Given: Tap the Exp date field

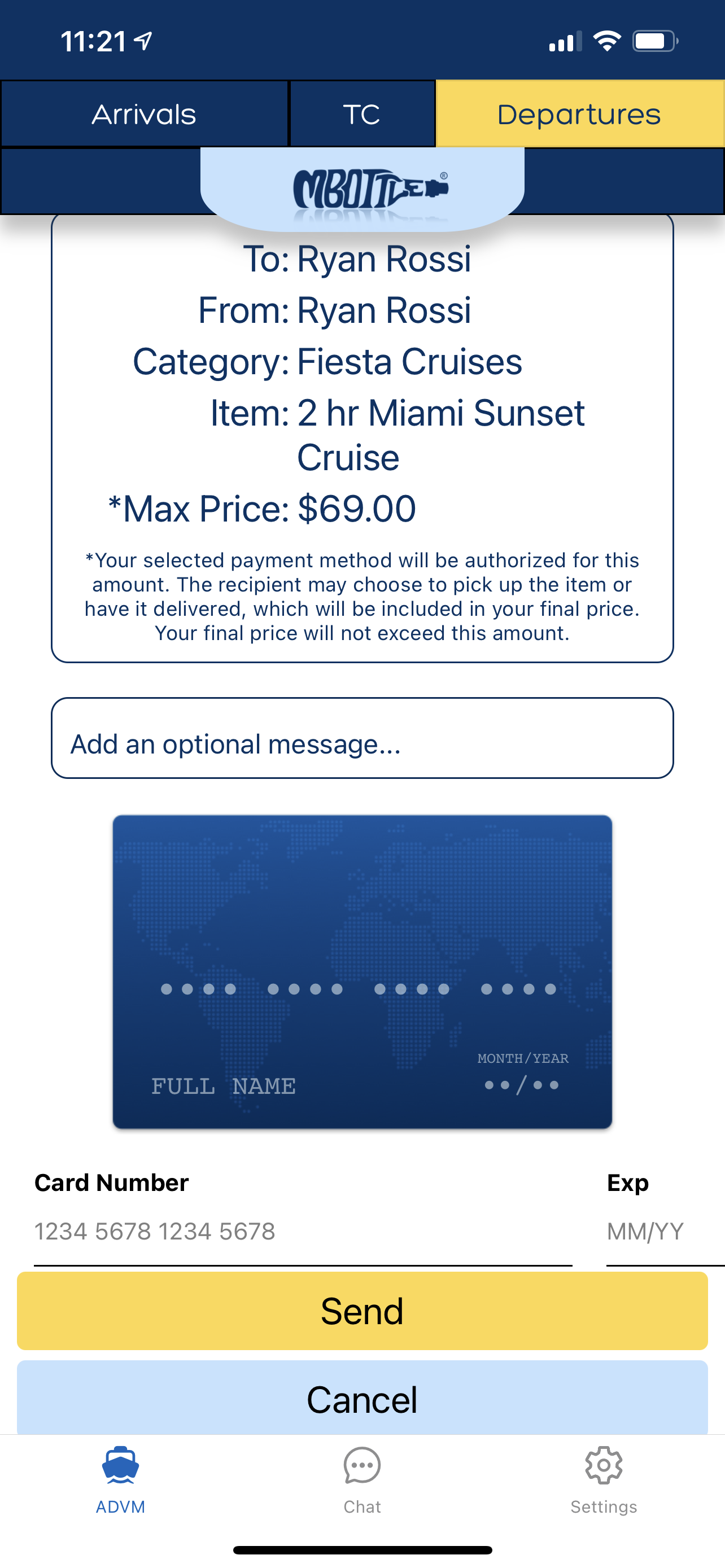Looking at the screenshot, I should tap(662, 1232).
